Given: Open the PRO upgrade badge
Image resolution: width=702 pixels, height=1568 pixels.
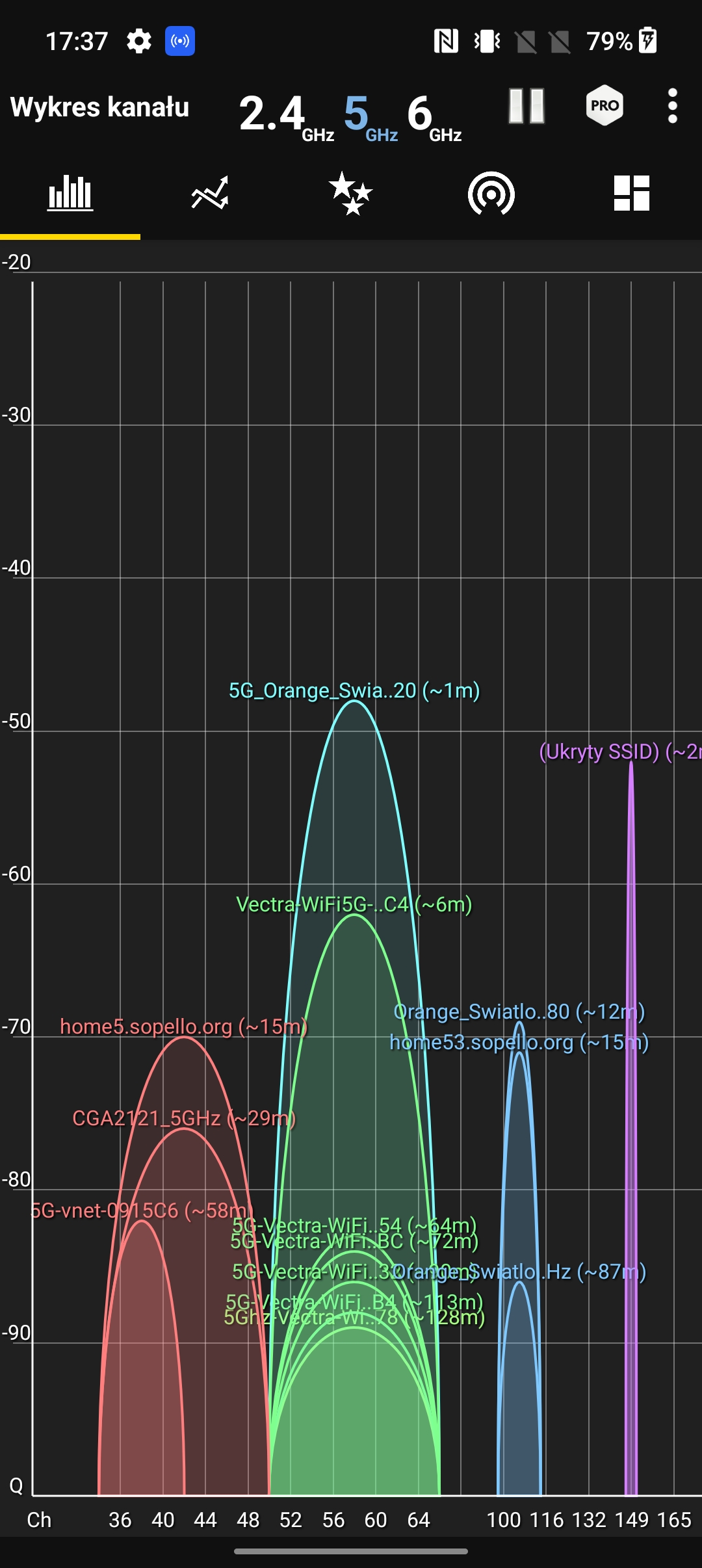Looking at the screenshot, I should pyautogui.click(x=604, y=105).
